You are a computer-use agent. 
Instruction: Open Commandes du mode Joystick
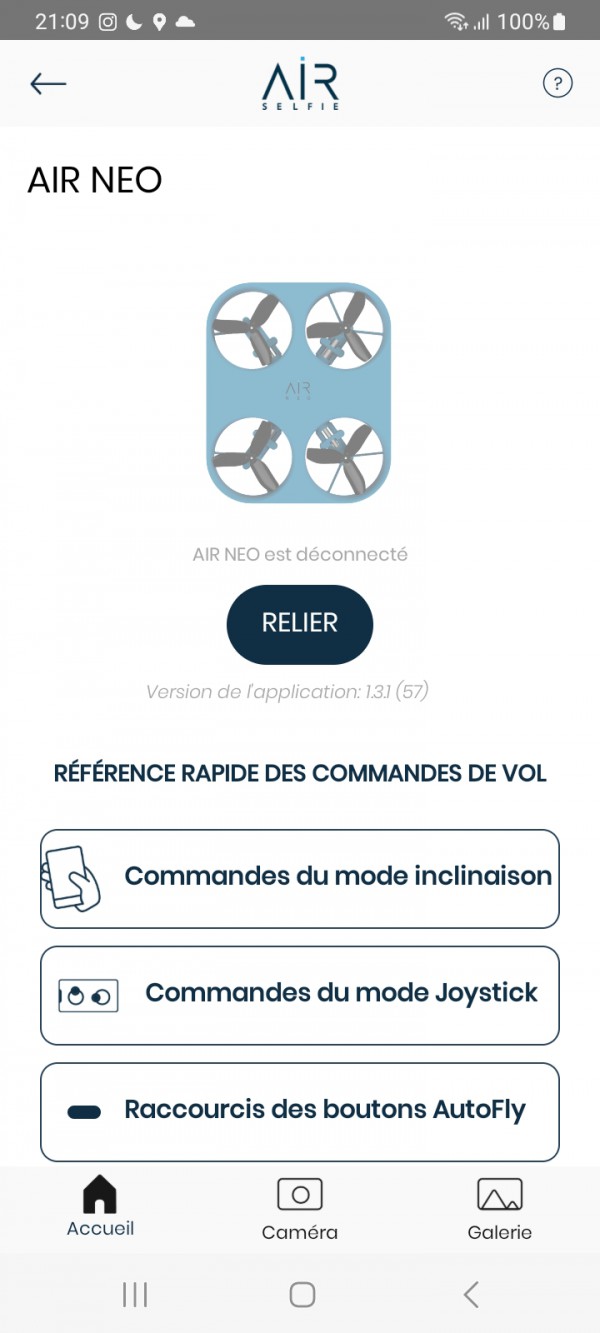[300, 995]
